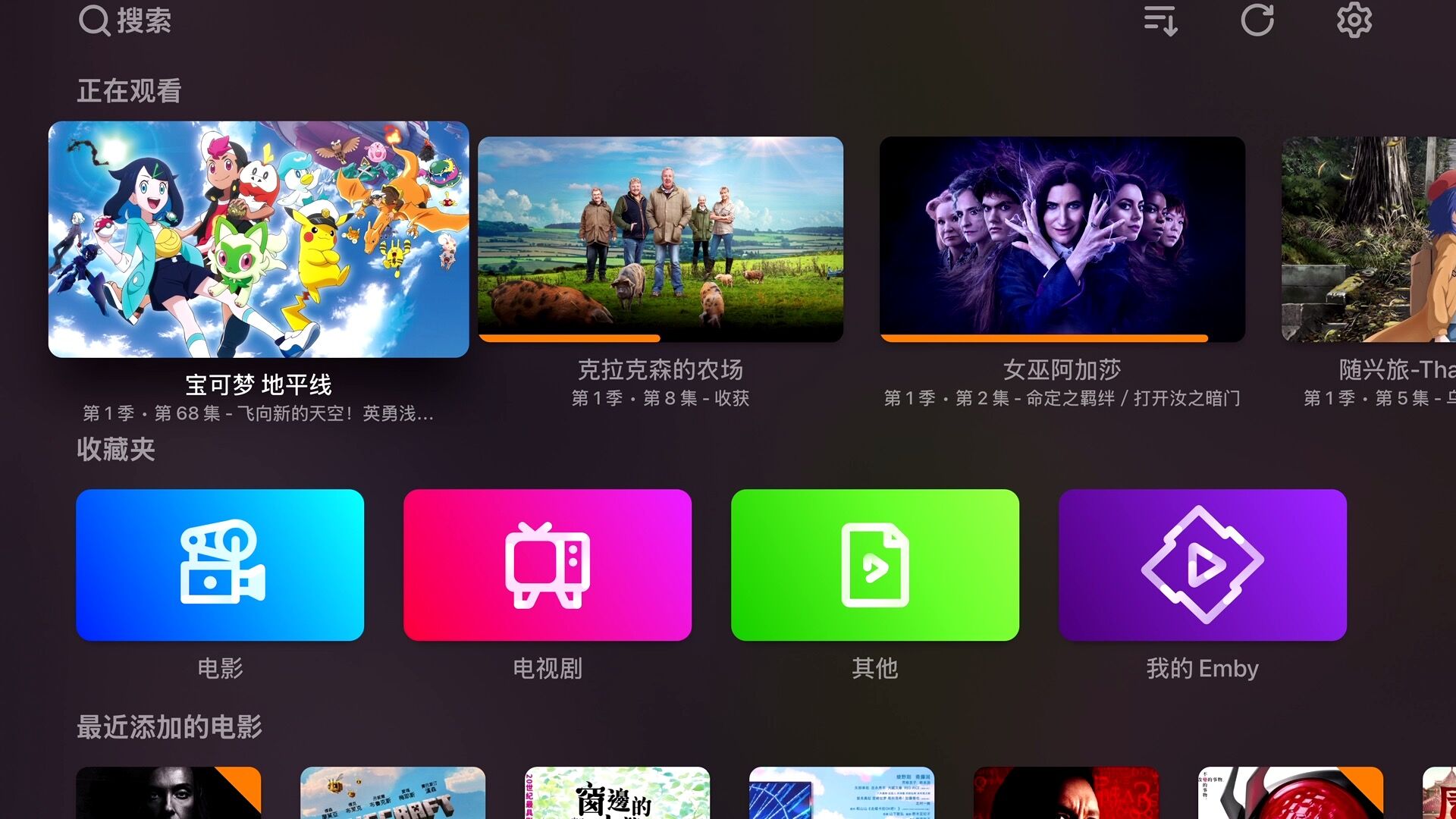1456x819 pixels.
Task: Continue watching 女巫阿加莎
Action: click(1062, 239)
